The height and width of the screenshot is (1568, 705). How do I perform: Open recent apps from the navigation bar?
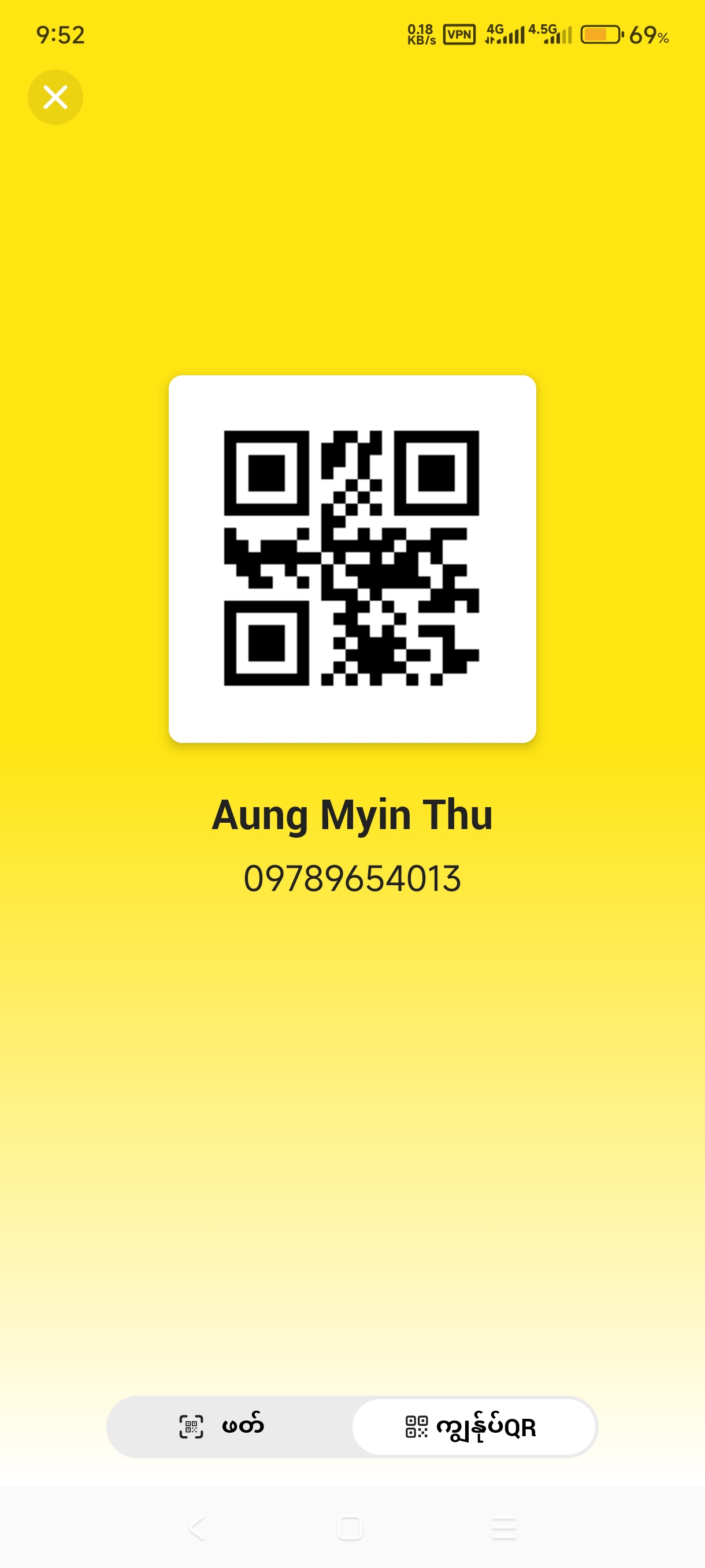(x=504, y=1528)
